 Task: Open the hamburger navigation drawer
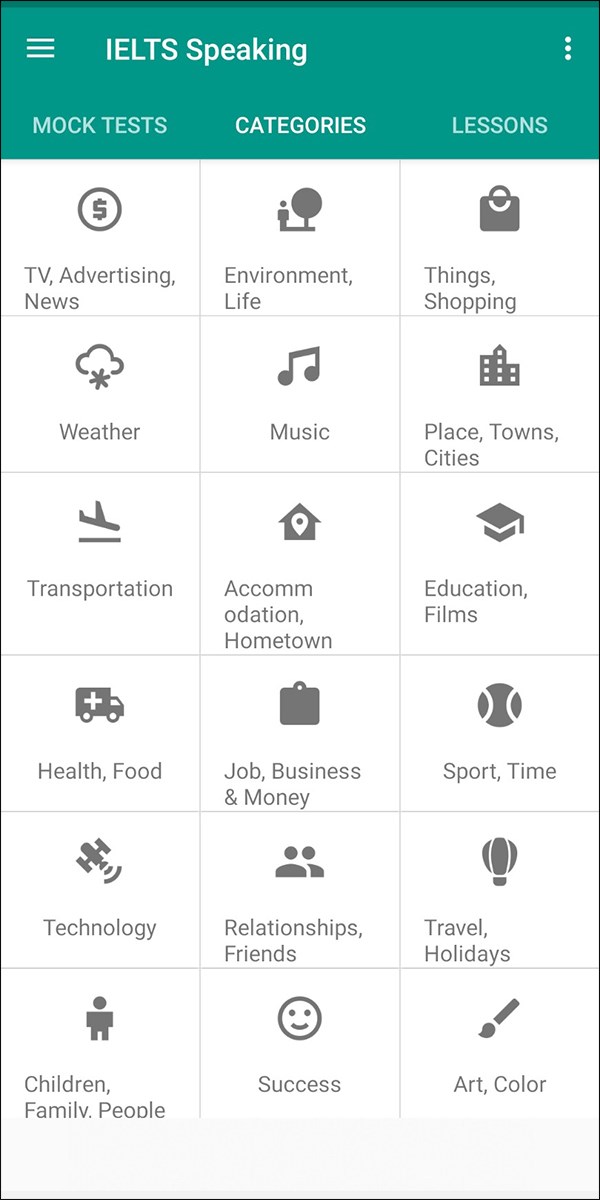click(x=40, y=49)
